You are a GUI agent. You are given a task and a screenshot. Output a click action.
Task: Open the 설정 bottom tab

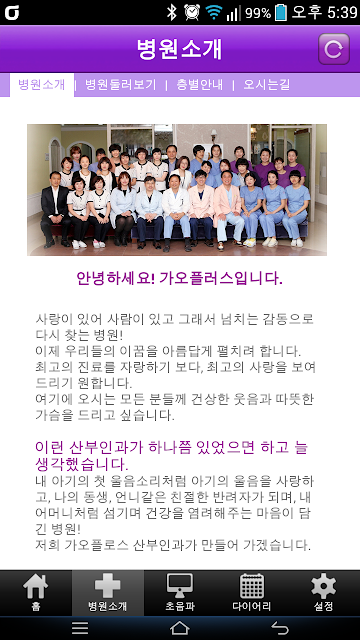(x=324, y=593)
